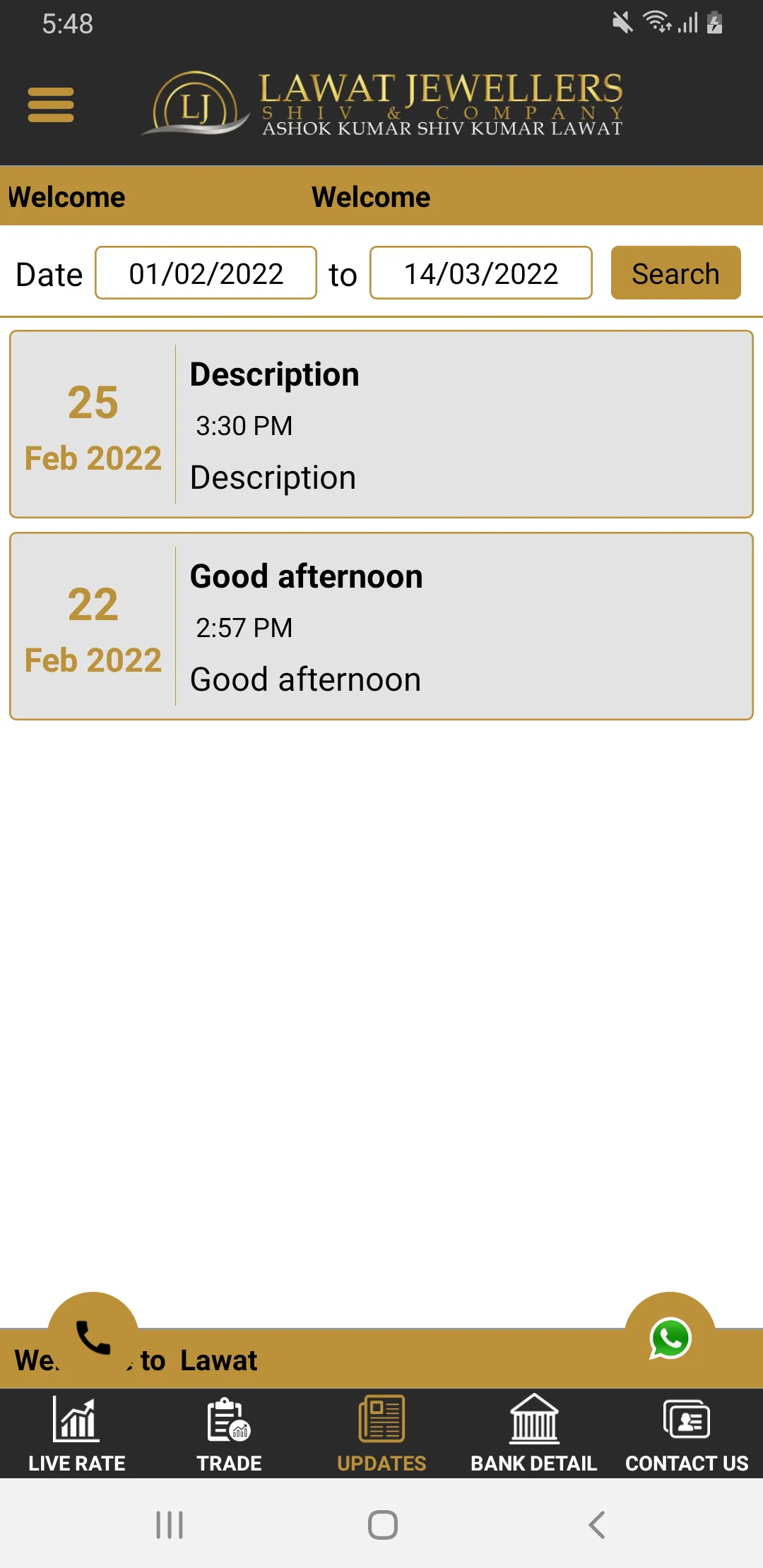
Task: Call the jeweller via phone button
Action: [93, 1336]
